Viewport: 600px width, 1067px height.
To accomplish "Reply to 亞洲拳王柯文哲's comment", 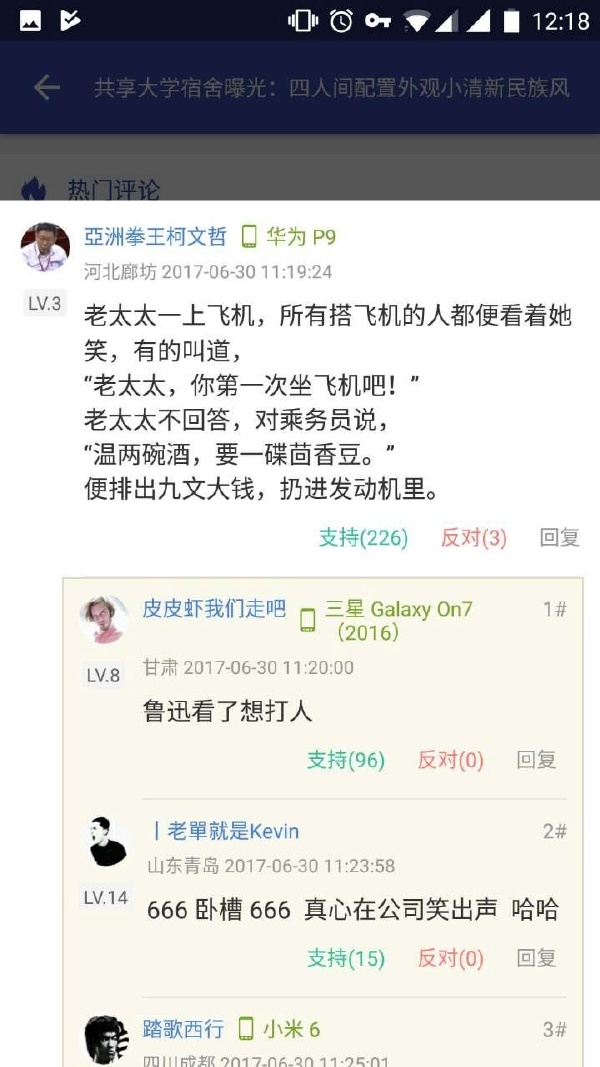I will (559, 538).
